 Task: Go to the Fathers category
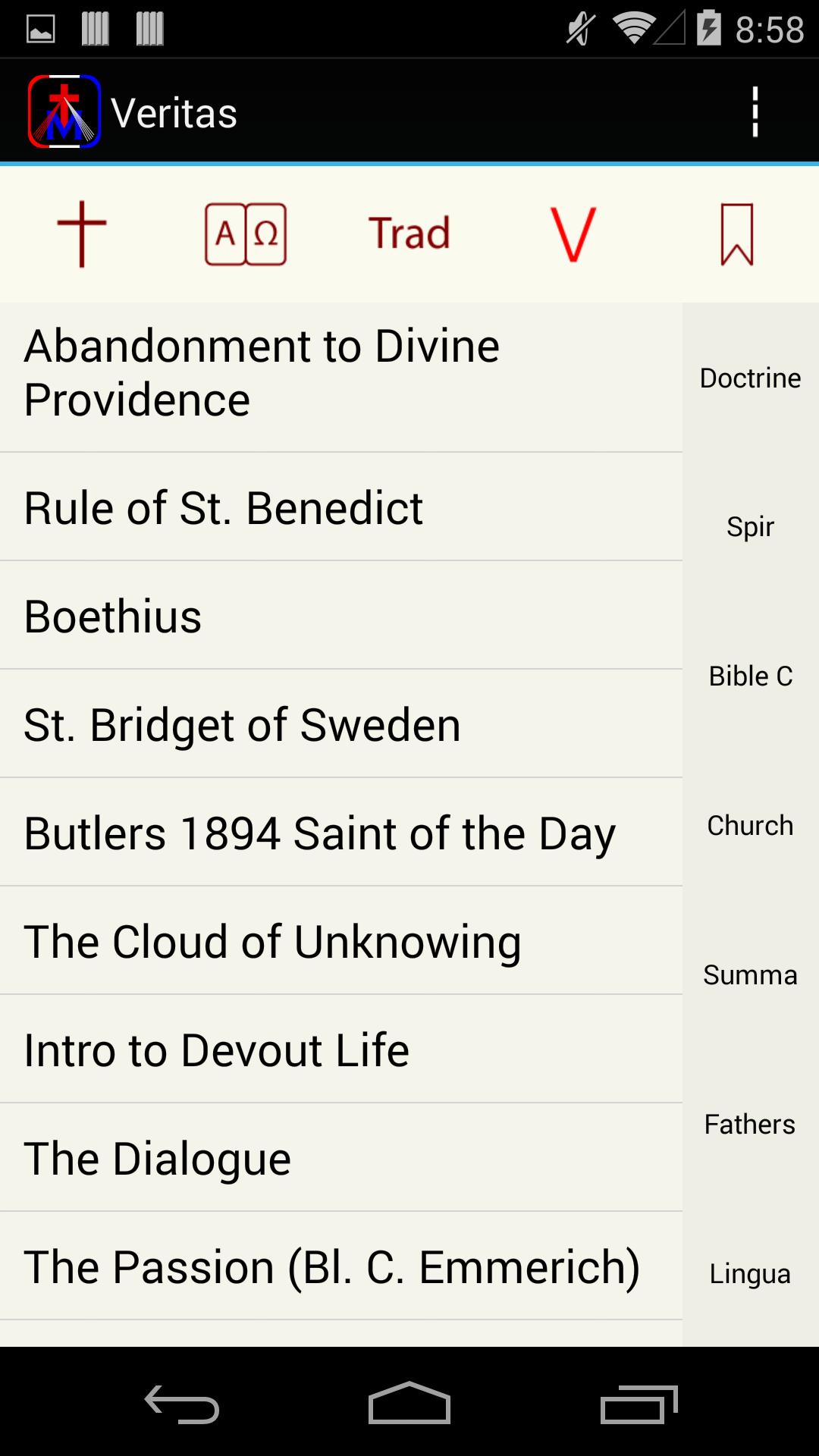pyautogui.click(x=750, y=1124)
